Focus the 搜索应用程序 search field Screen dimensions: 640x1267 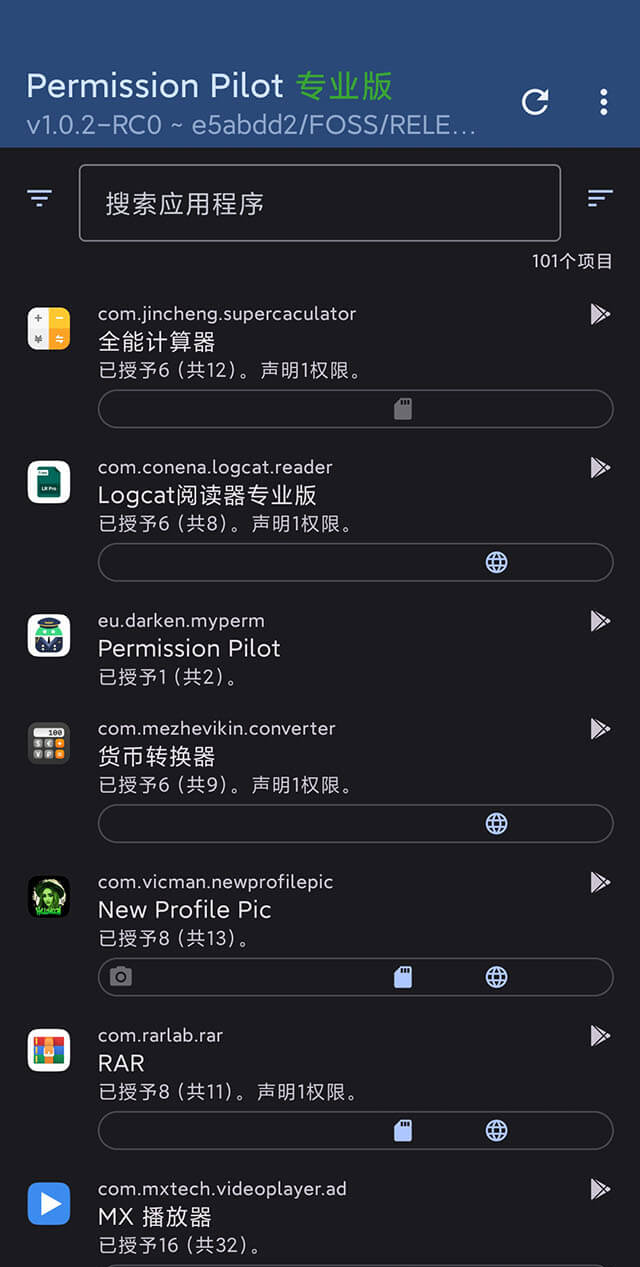[x=320, y=203]
